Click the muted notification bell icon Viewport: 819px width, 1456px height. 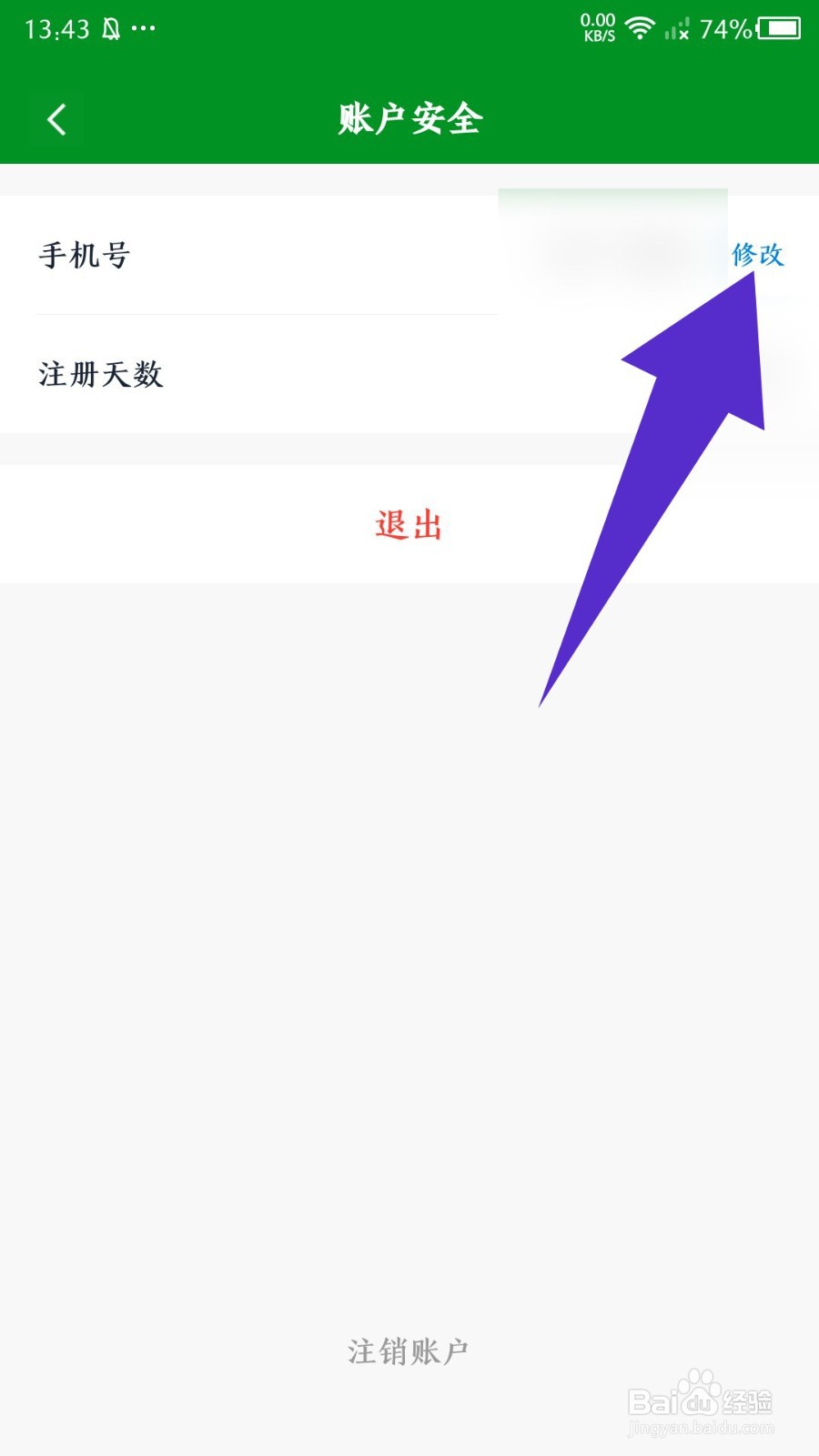click(x=109, y=27)
